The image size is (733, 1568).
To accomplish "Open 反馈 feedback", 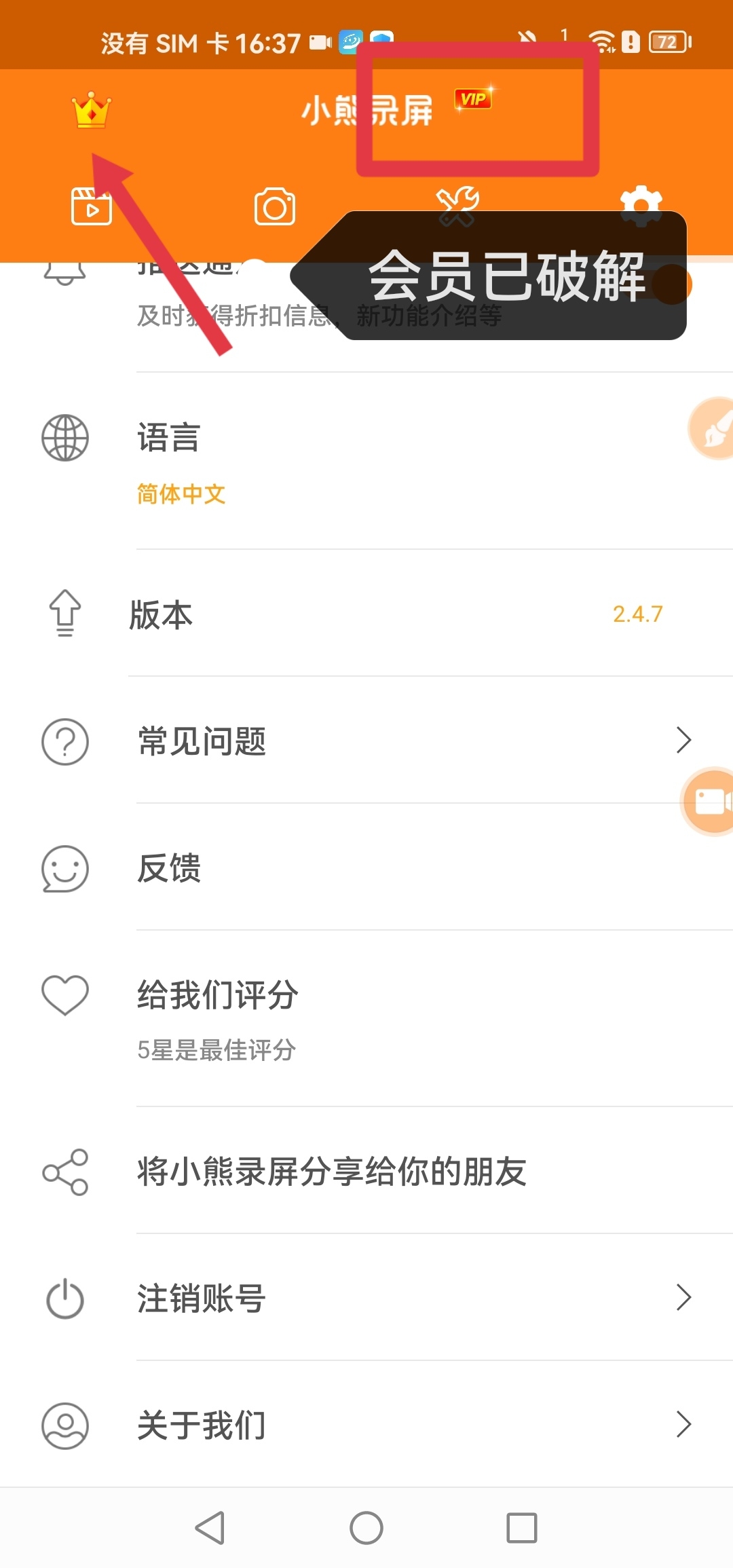I will (366, 867).
